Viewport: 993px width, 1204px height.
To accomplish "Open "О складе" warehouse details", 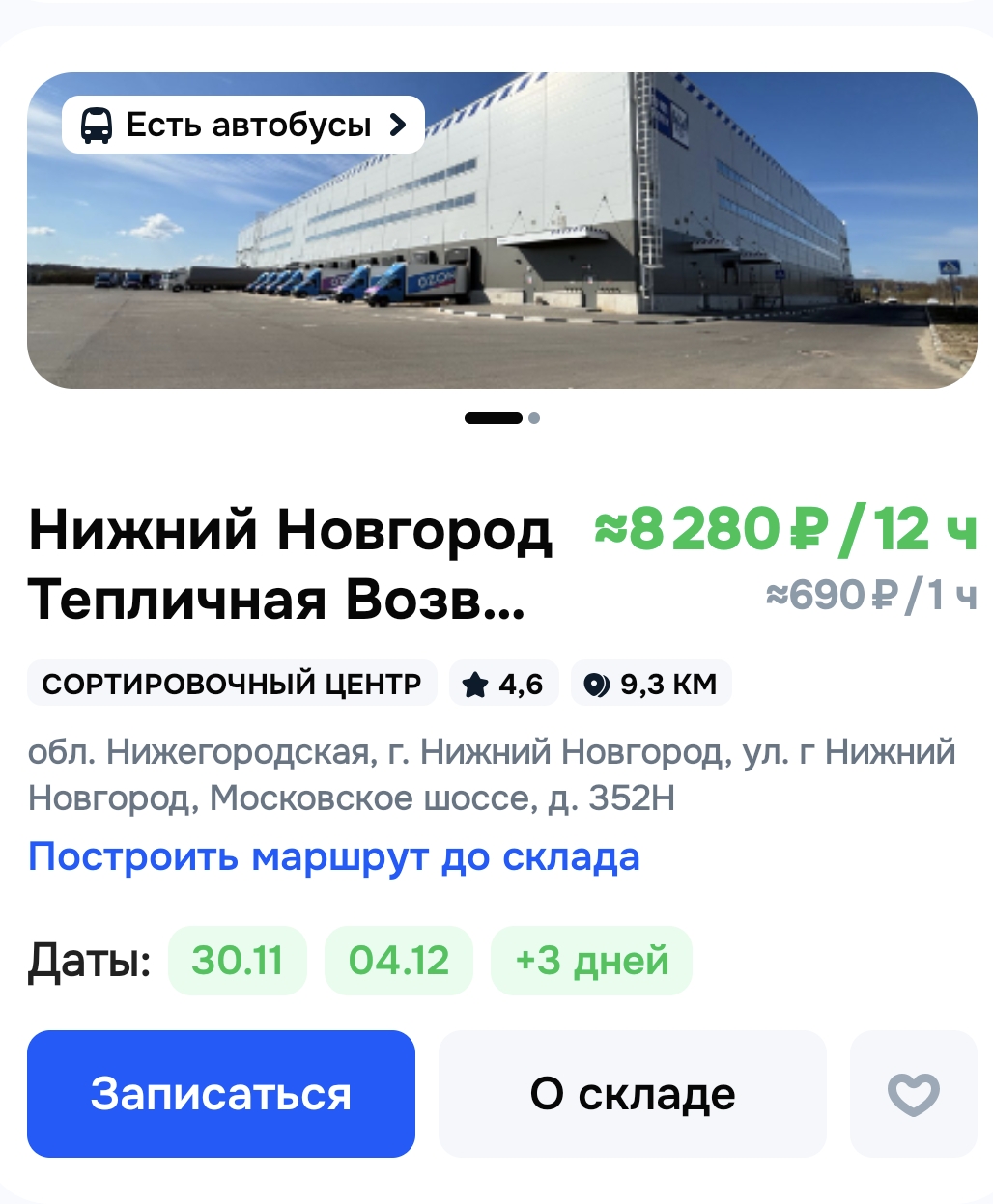I will [x=633, y=1094].
